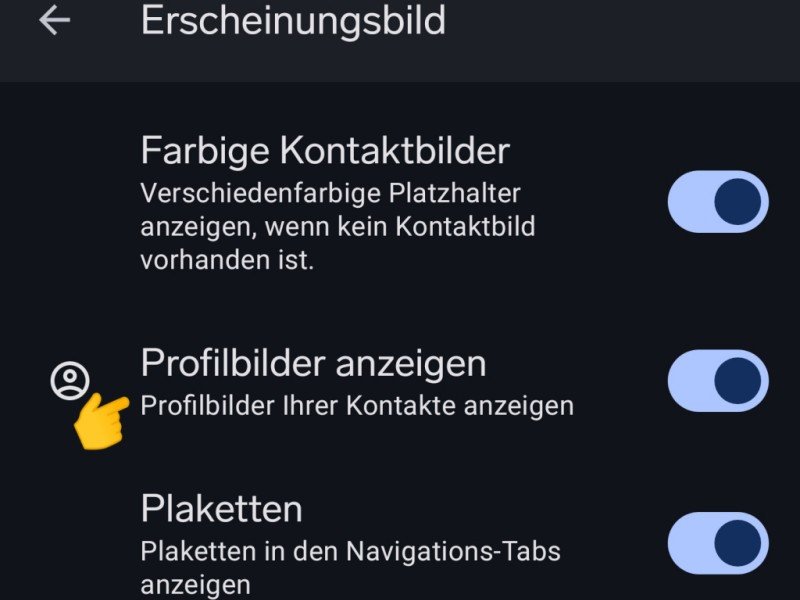Go back from Erscheinungsbild settings
The width and height of the screenshot is (800, 600).
coord(54,21)
